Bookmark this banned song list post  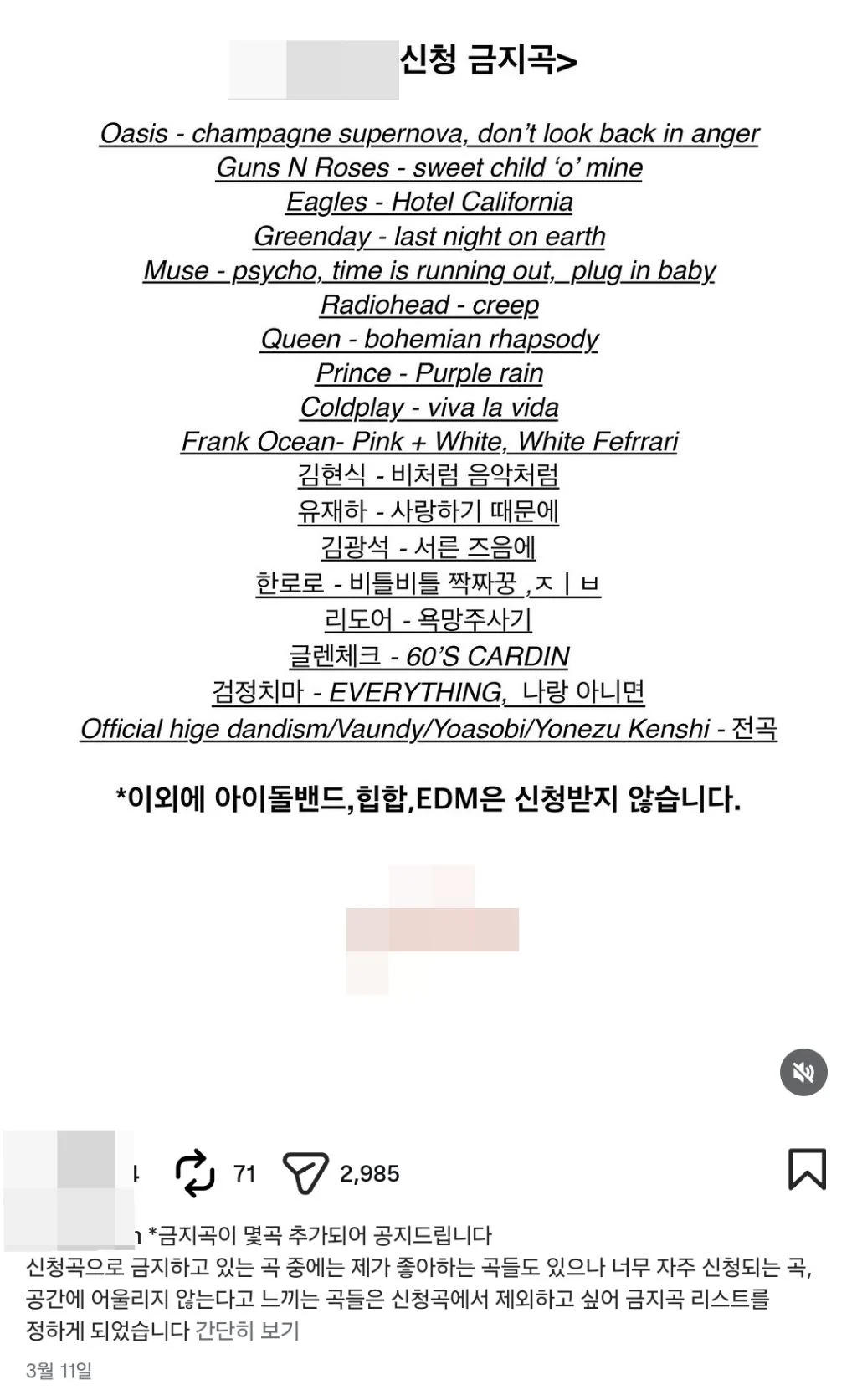(x=808, y=1169)
